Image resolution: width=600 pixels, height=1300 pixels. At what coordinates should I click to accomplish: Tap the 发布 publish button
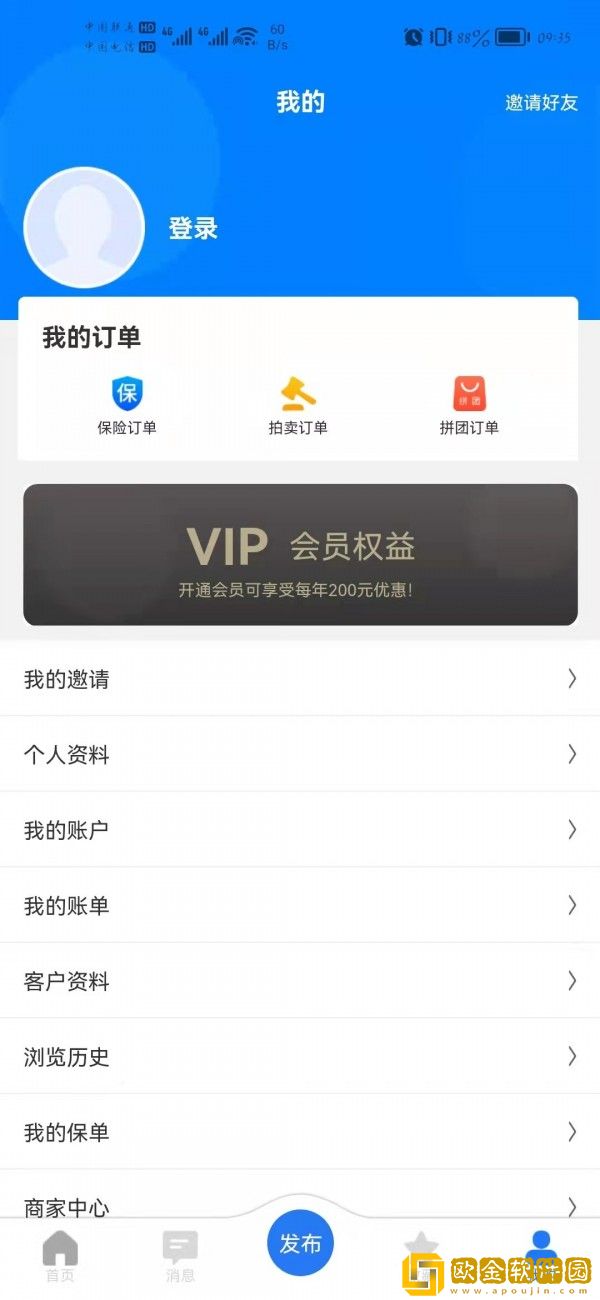click(300, 1244)
